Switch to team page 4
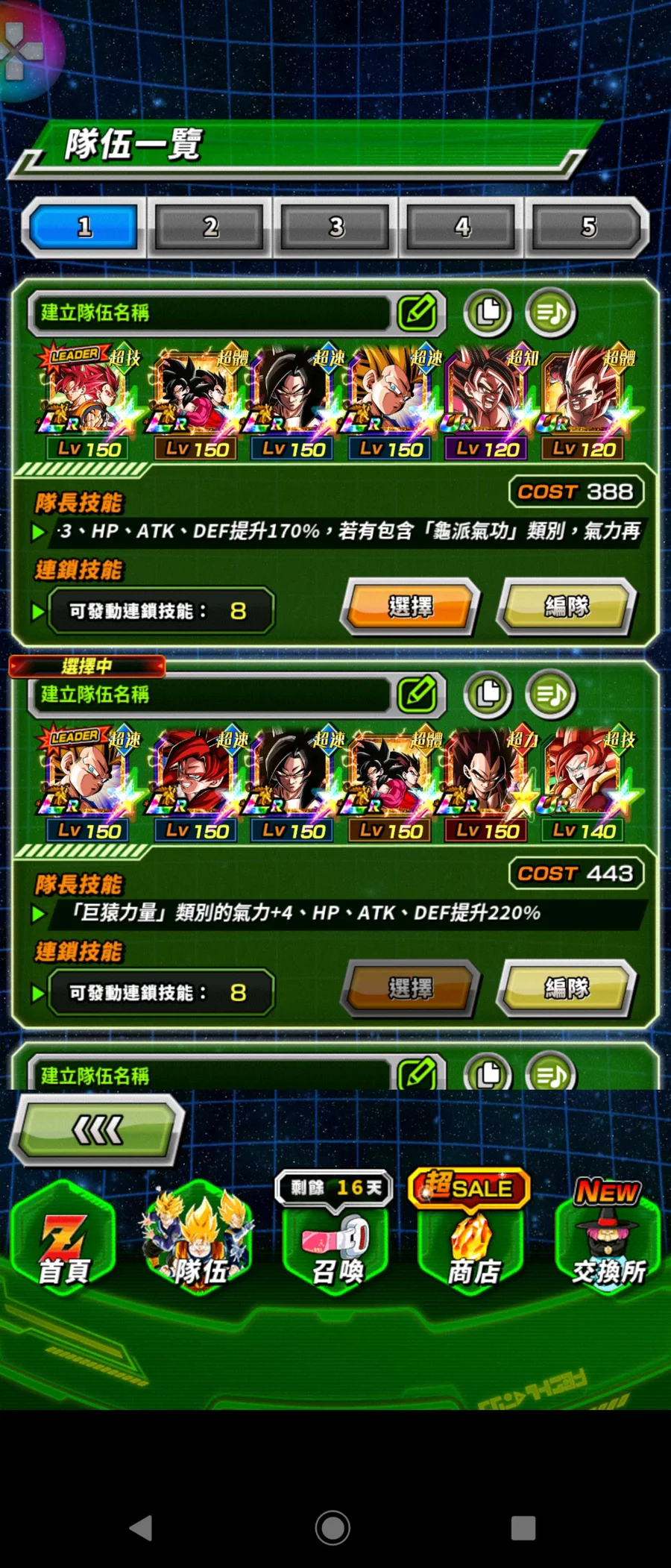Image resolution: width=671 pixels, height=1568 pixels. 462,227
